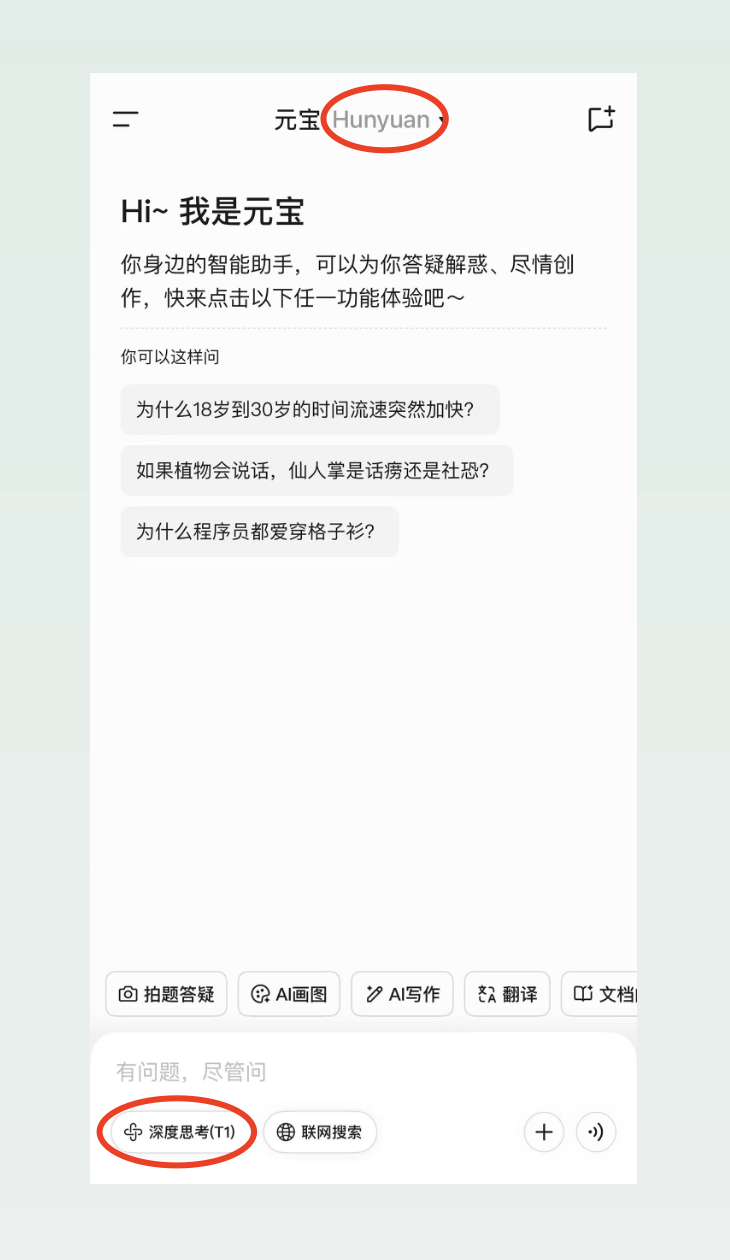Toggle 深度思考(T1) deep thinking mode

179,1132
